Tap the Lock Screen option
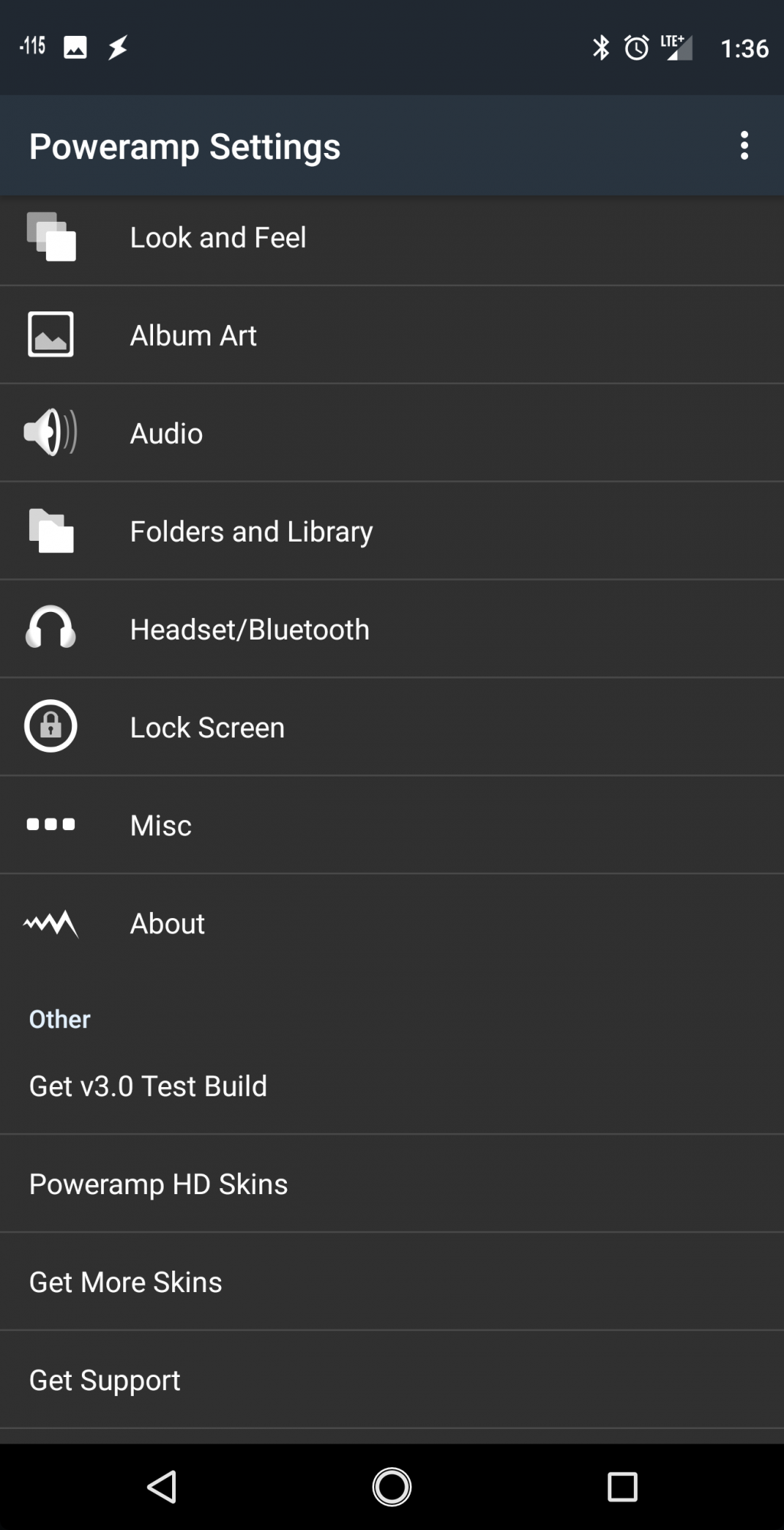The image size is (784, 1530). click(392, 727)
